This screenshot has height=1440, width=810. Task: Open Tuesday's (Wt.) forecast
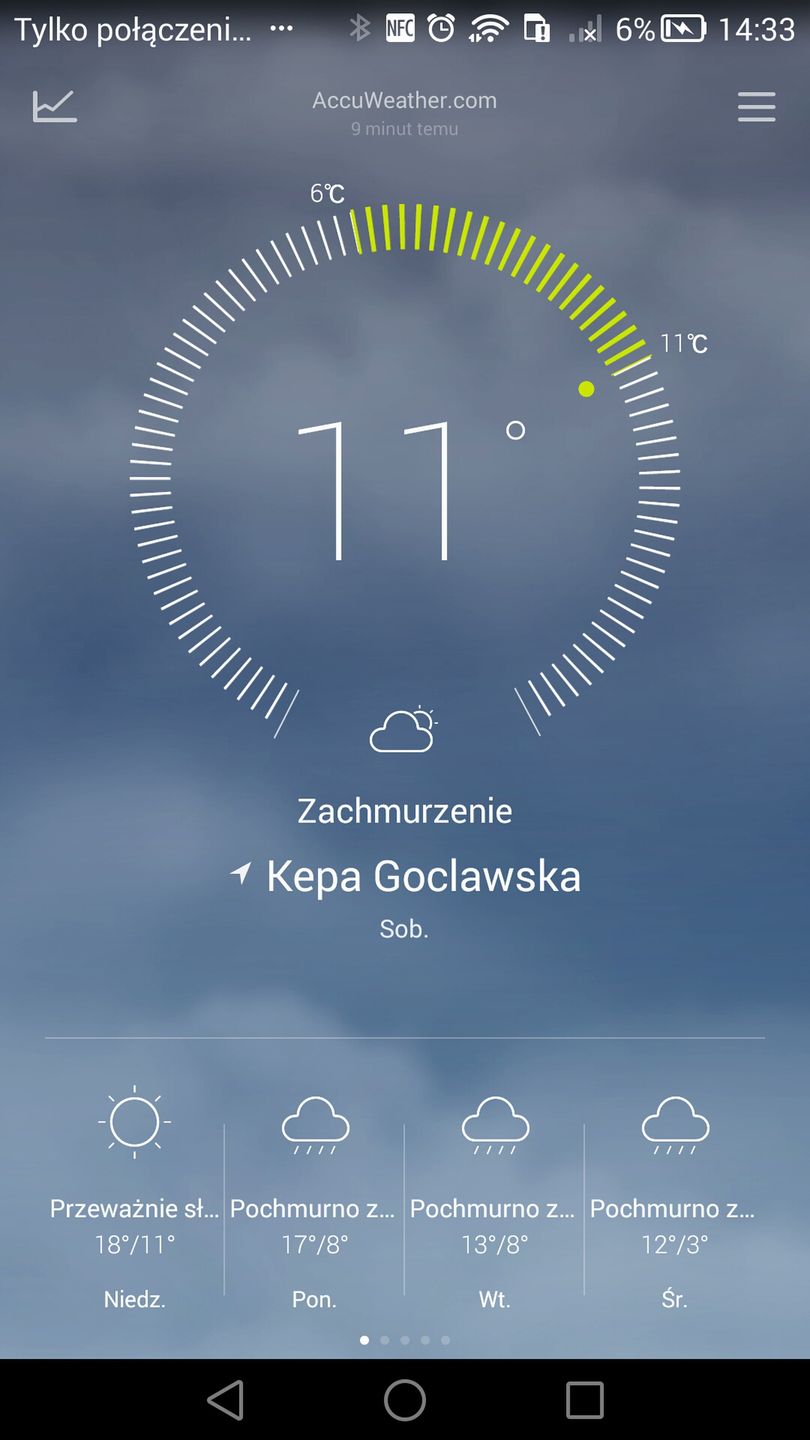point(494,1200)
